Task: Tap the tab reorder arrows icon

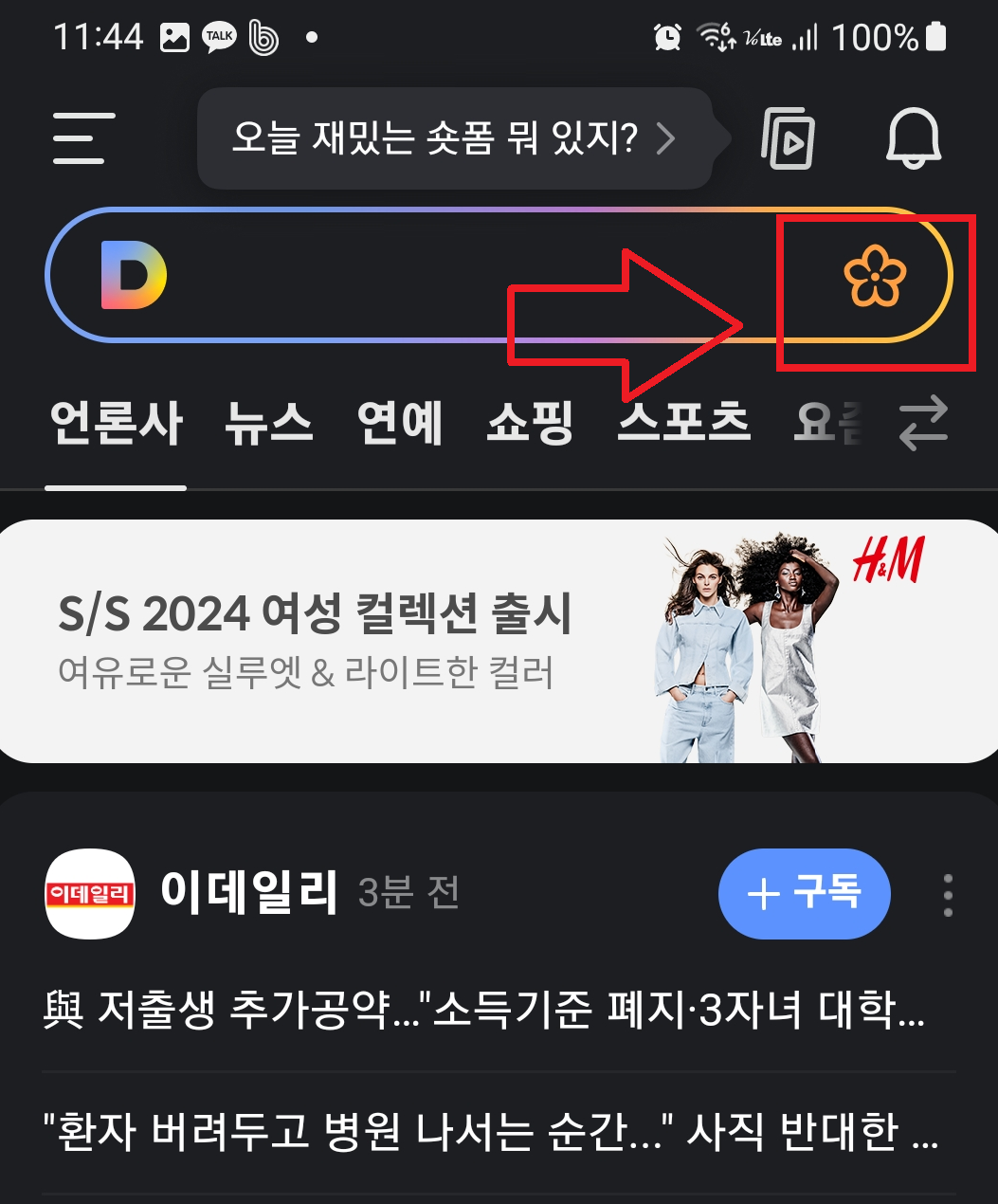Action: pyautogui.click(x=922, y=425)
